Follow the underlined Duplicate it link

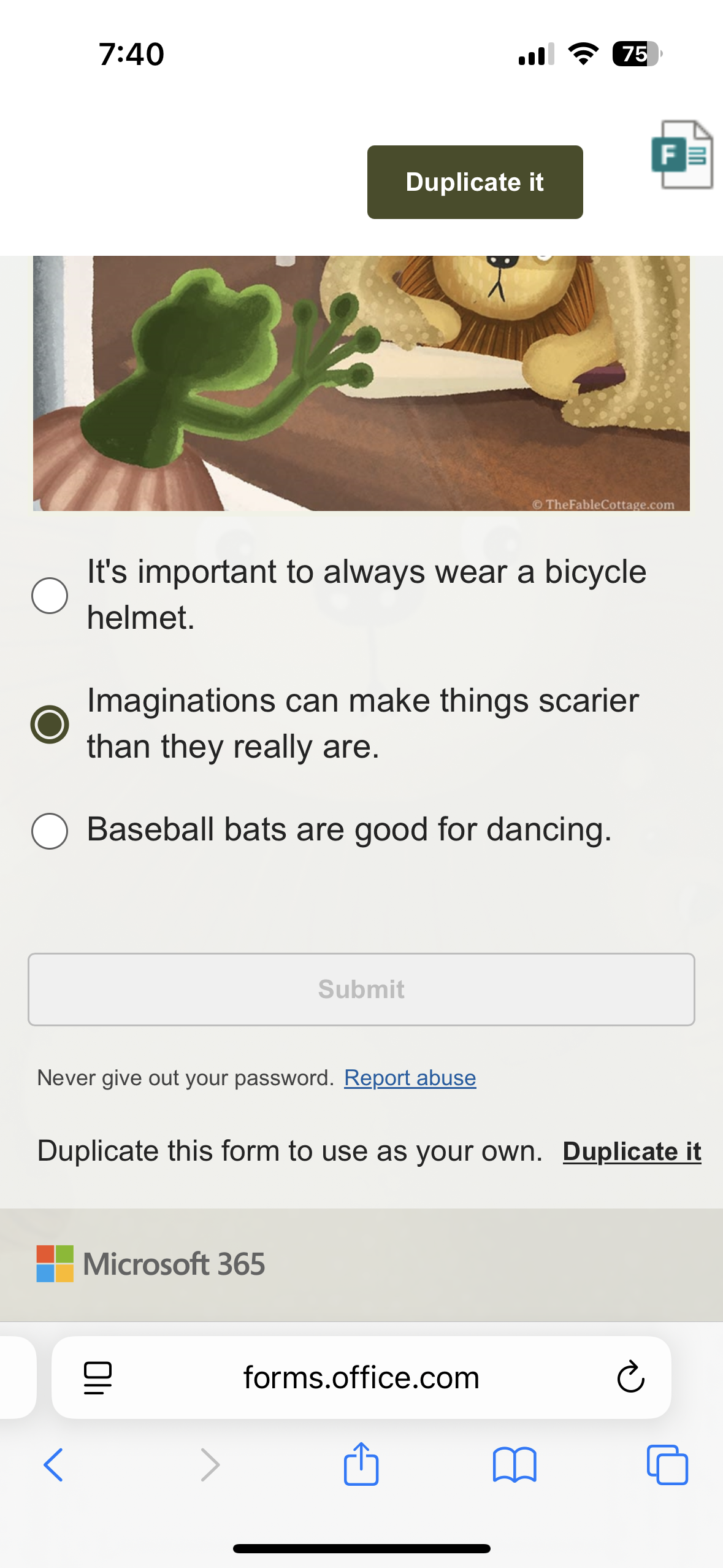click(632, 1151)
